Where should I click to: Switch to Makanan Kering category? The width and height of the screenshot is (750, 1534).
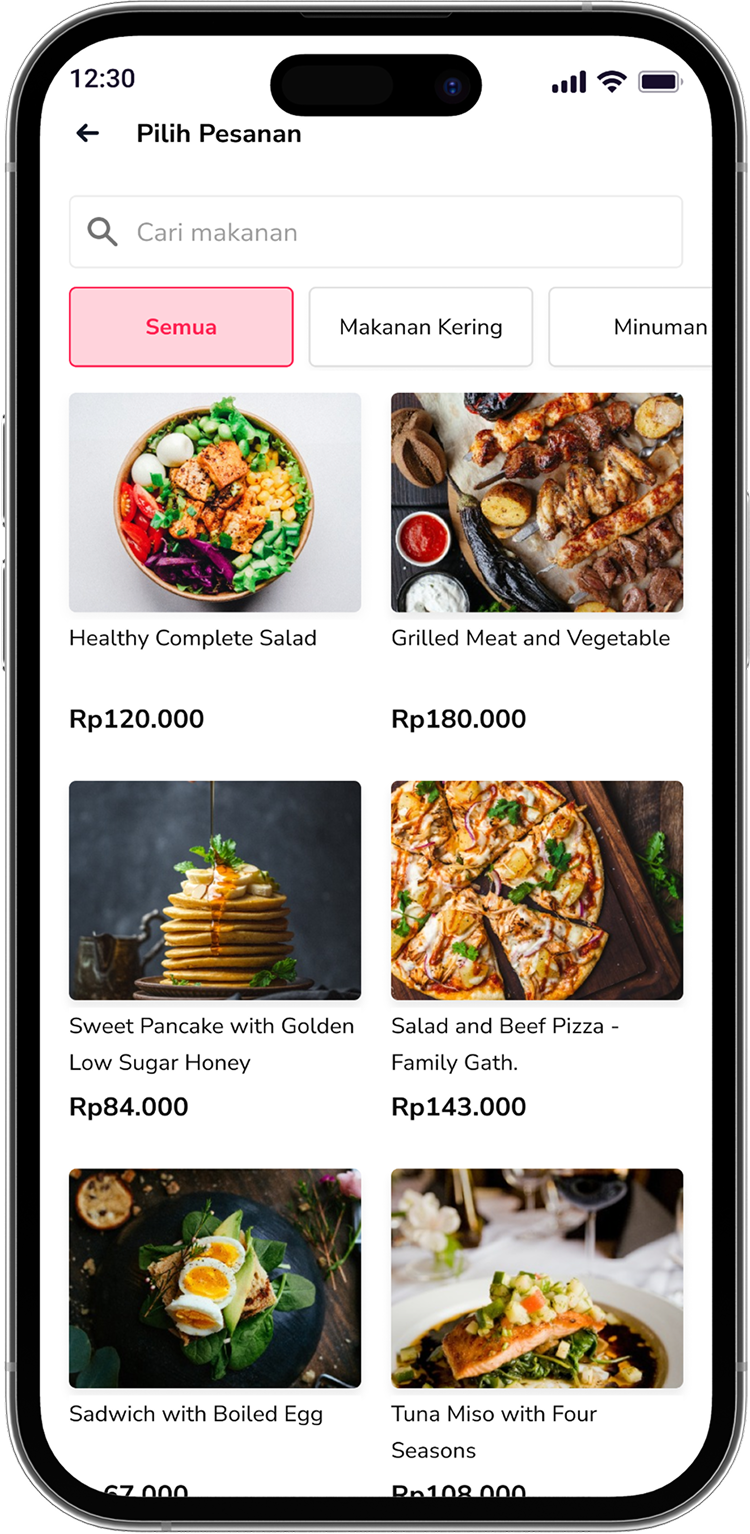421,327
